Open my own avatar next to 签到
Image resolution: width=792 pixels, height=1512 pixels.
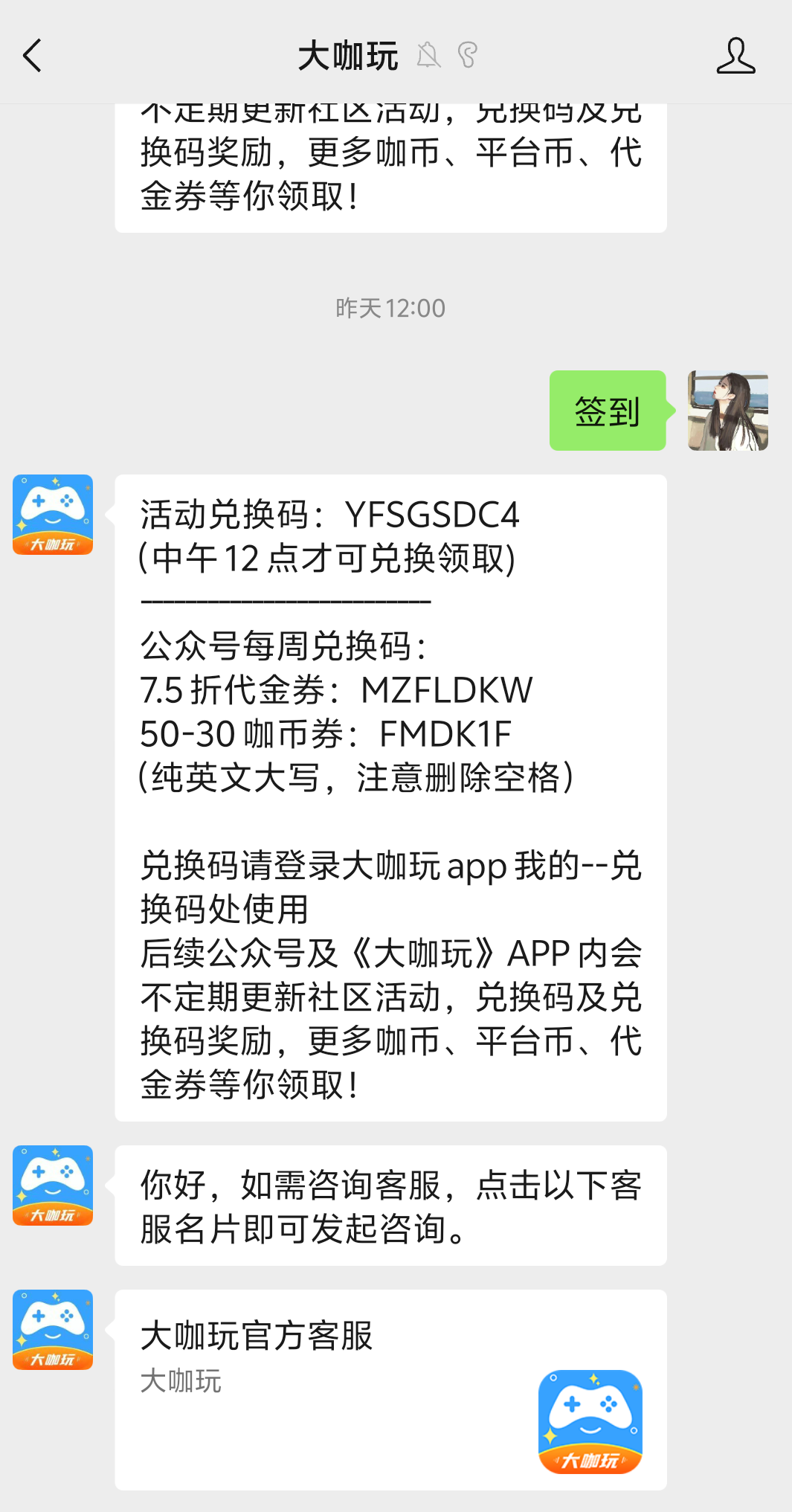click(x=727, y=411)
